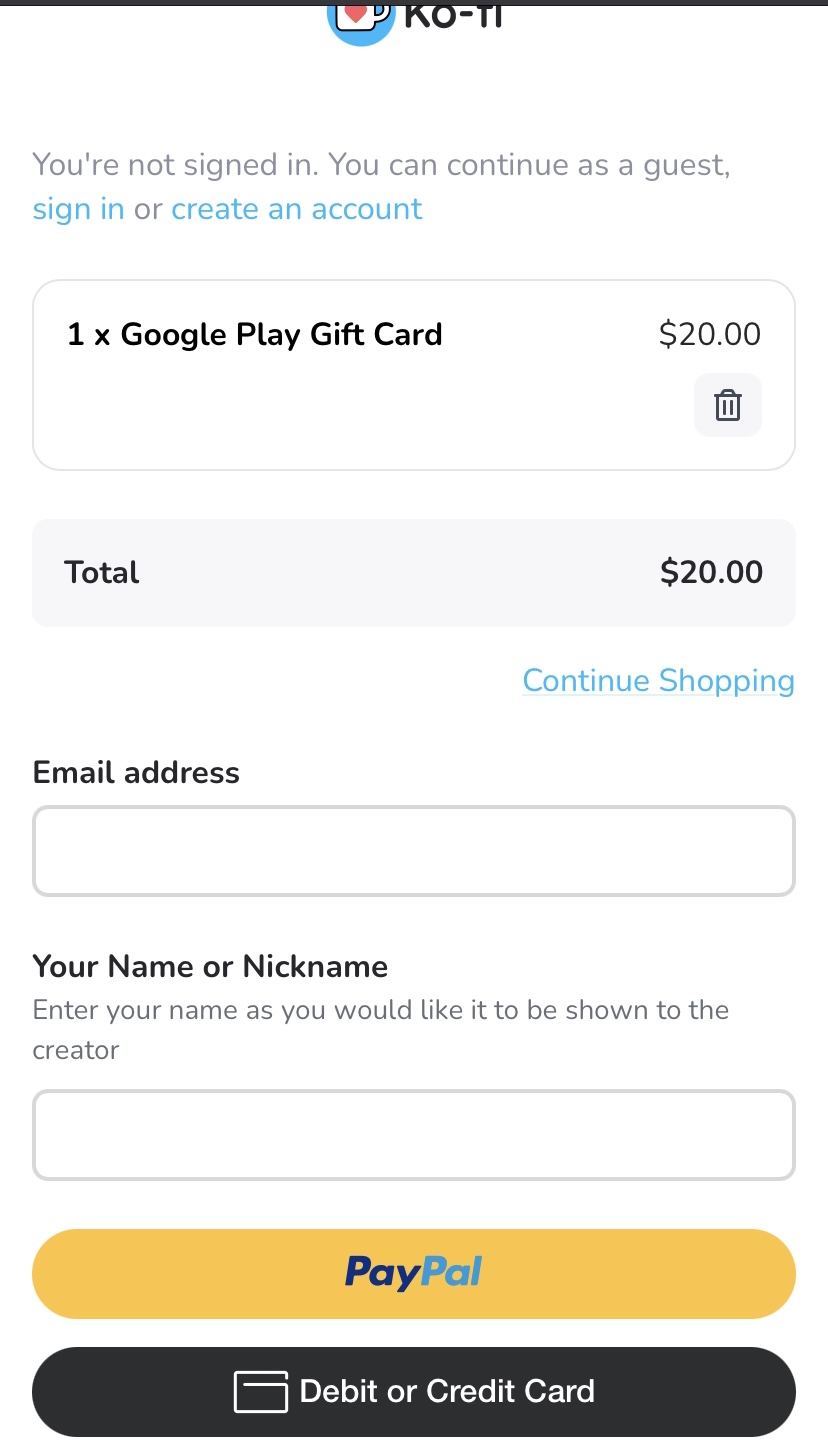This screenshot has width=828, height=1441.
Task: Select the Your Name or Nickname field
Action: tap(414, 1135)
